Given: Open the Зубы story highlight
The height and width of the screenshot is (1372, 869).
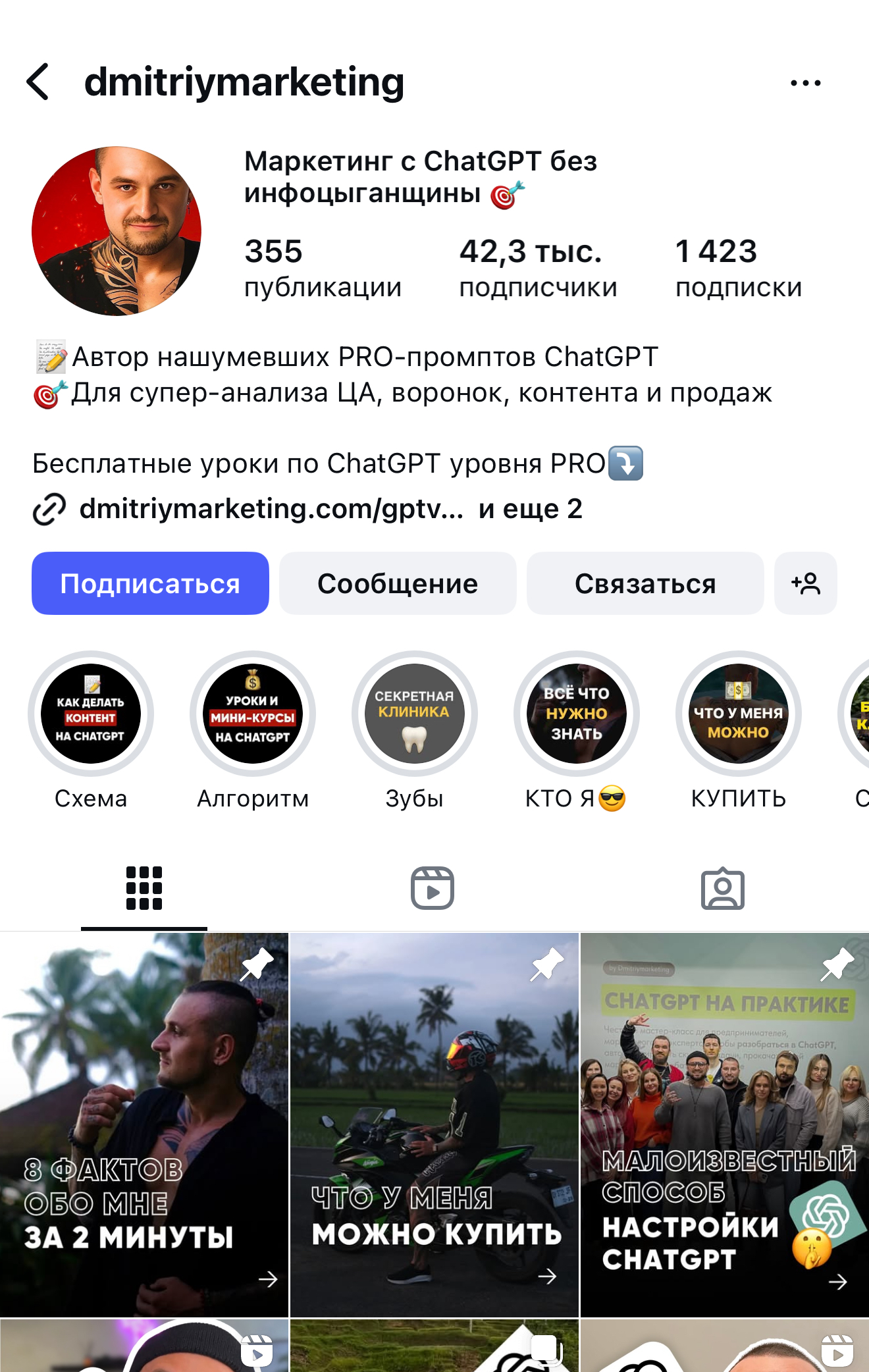Looking at the screenshot, I should click(415, 714).
